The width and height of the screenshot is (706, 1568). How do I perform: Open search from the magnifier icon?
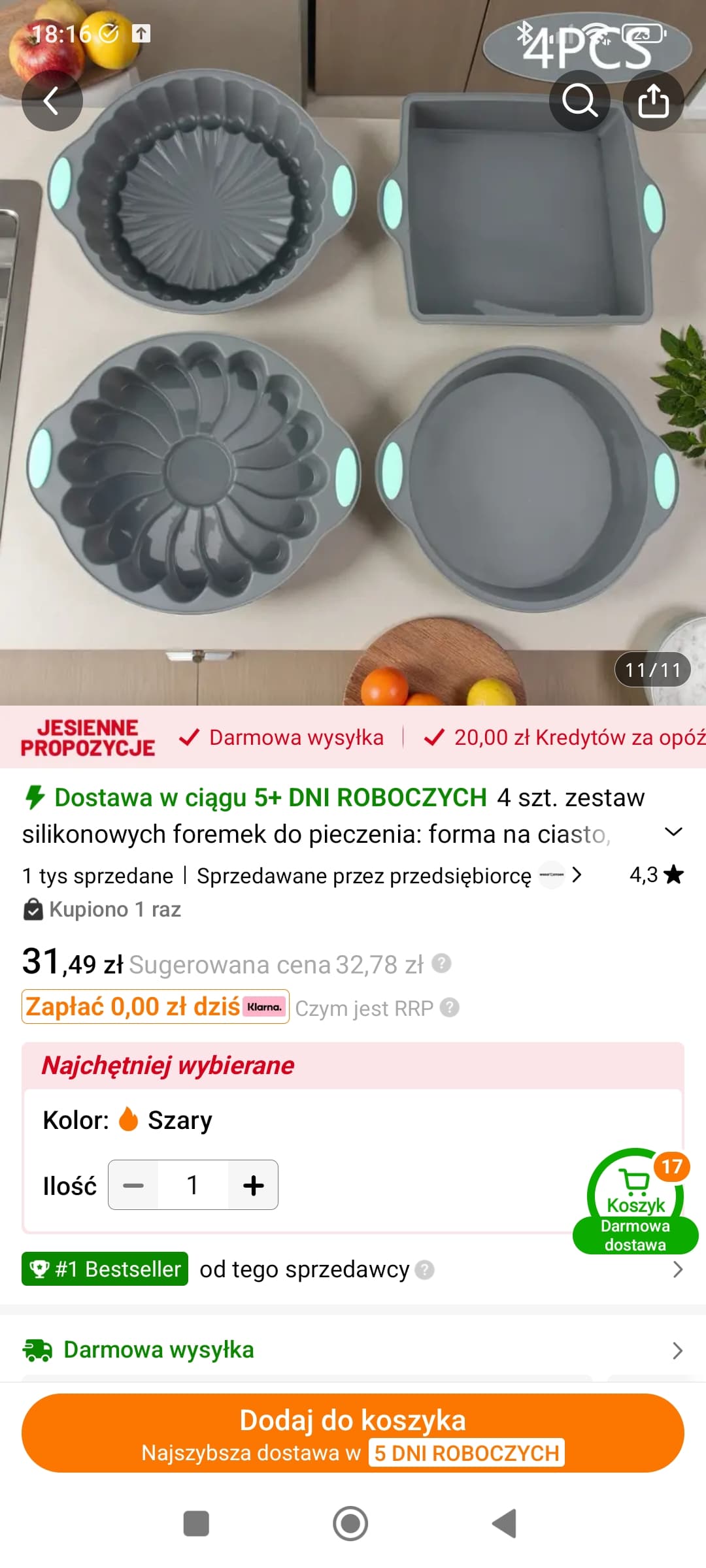tap(579, 101)
